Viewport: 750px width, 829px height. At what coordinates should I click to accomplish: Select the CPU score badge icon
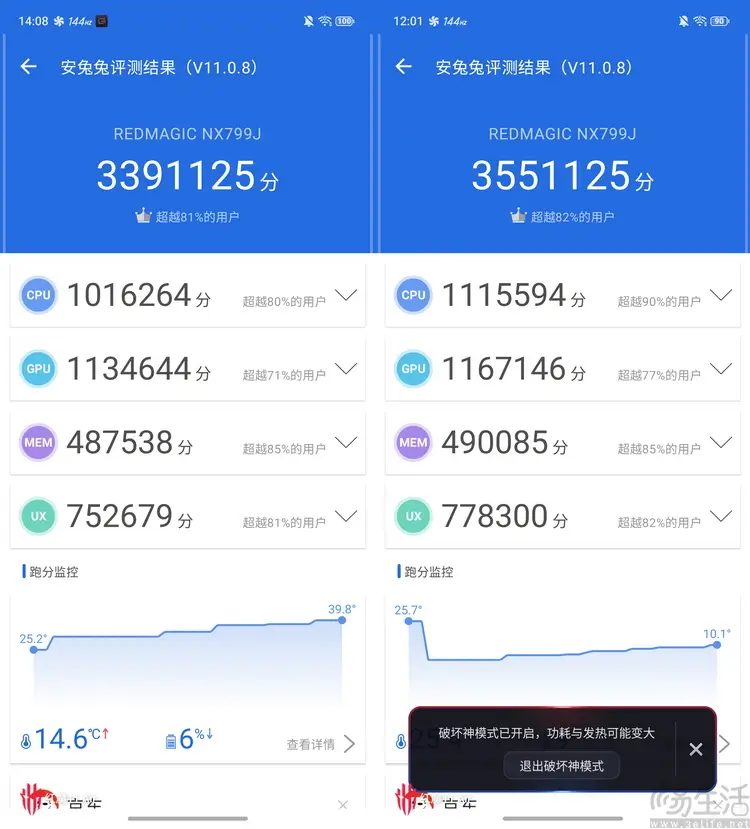[38, 295]
